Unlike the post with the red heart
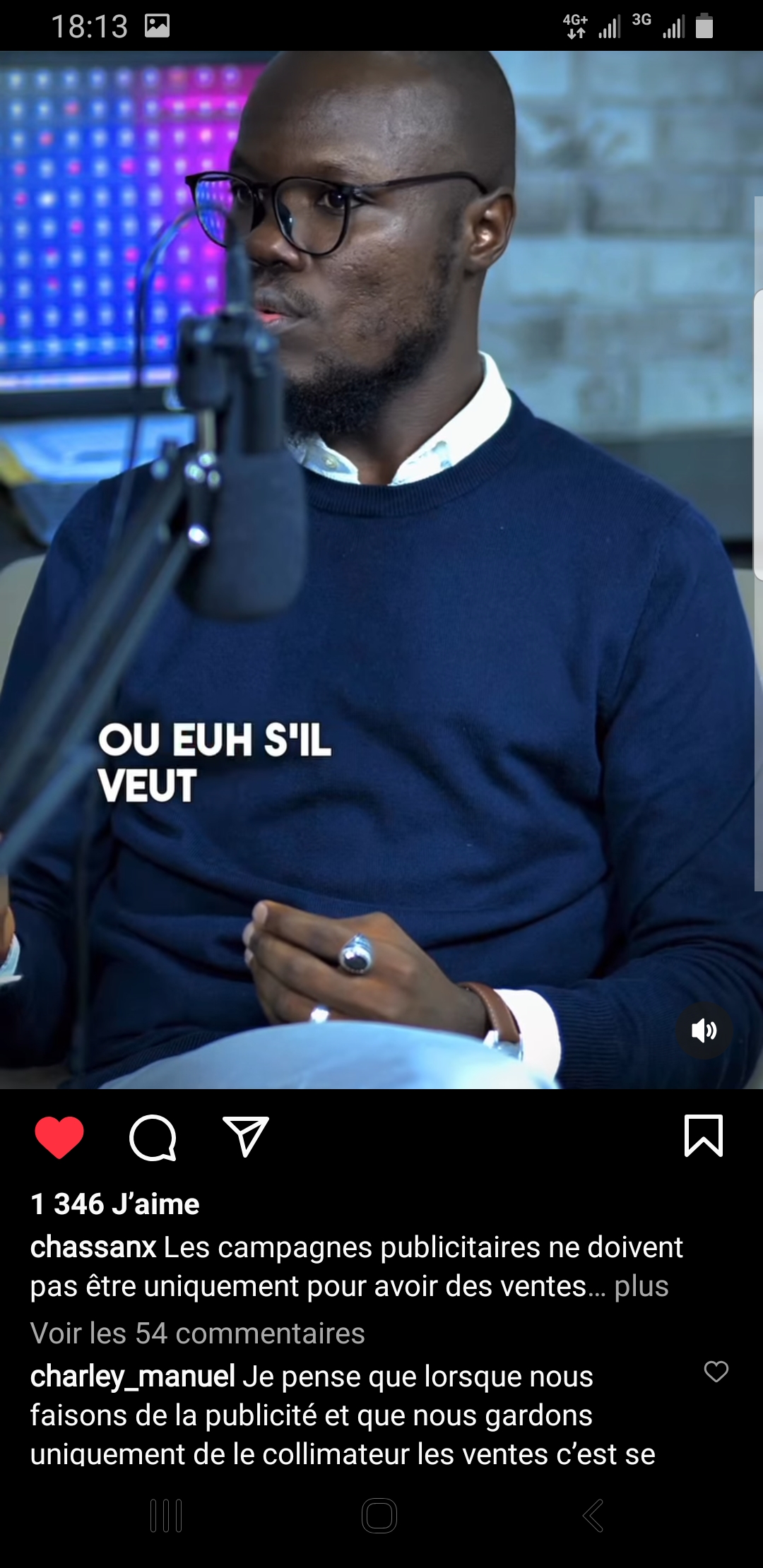Viewport: 763px width, 1568px height. click(59, 1137)
